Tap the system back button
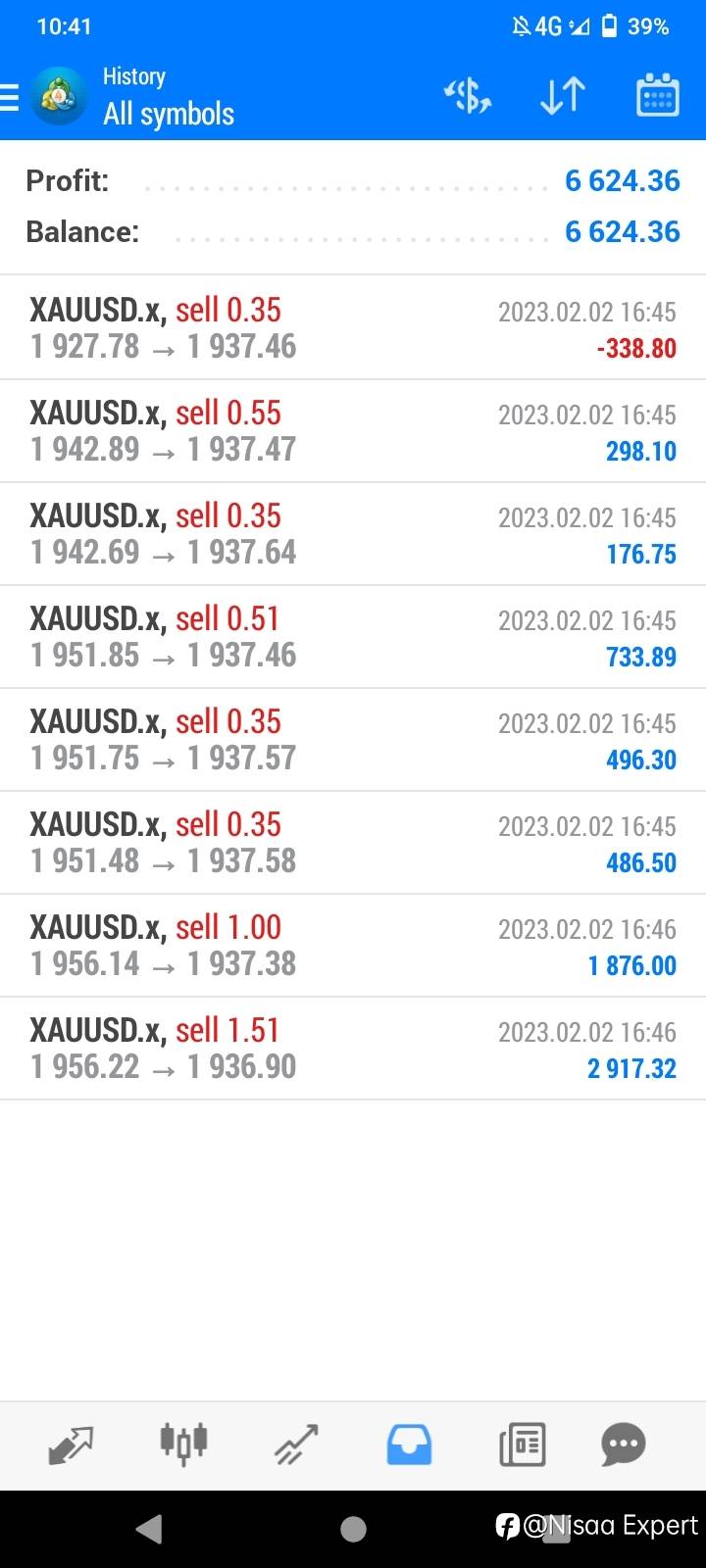This screenshot has height=1568, width=706. [149, 1529]
